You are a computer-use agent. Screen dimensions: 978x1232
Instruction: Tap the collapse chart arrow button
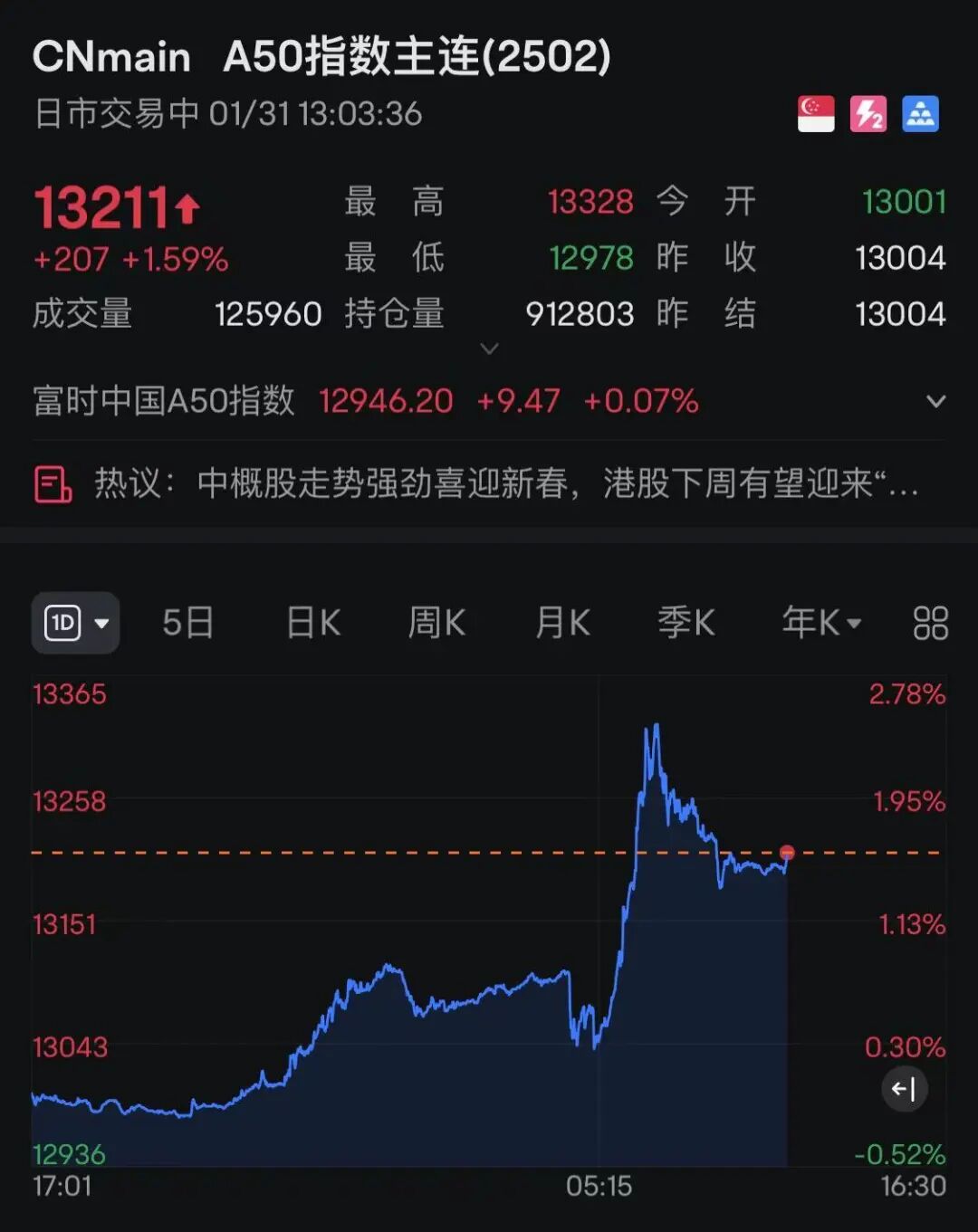pyautogui.click(x=904, y=1088)
